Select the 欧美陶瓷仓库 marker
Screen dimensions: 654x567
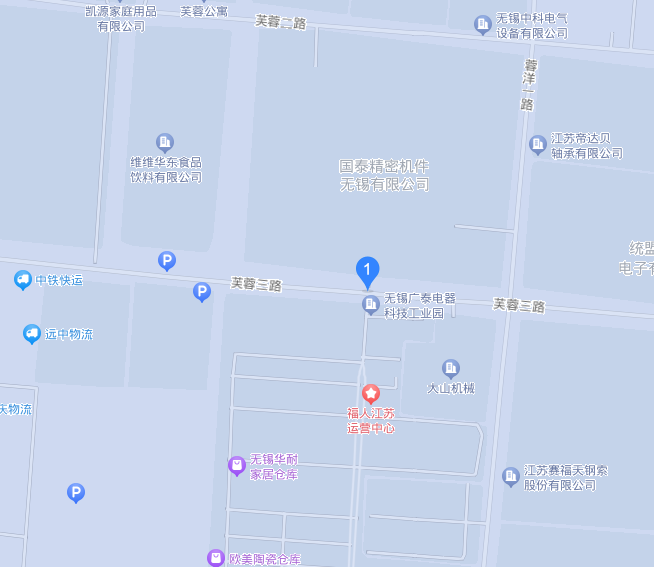pos(215,558)
